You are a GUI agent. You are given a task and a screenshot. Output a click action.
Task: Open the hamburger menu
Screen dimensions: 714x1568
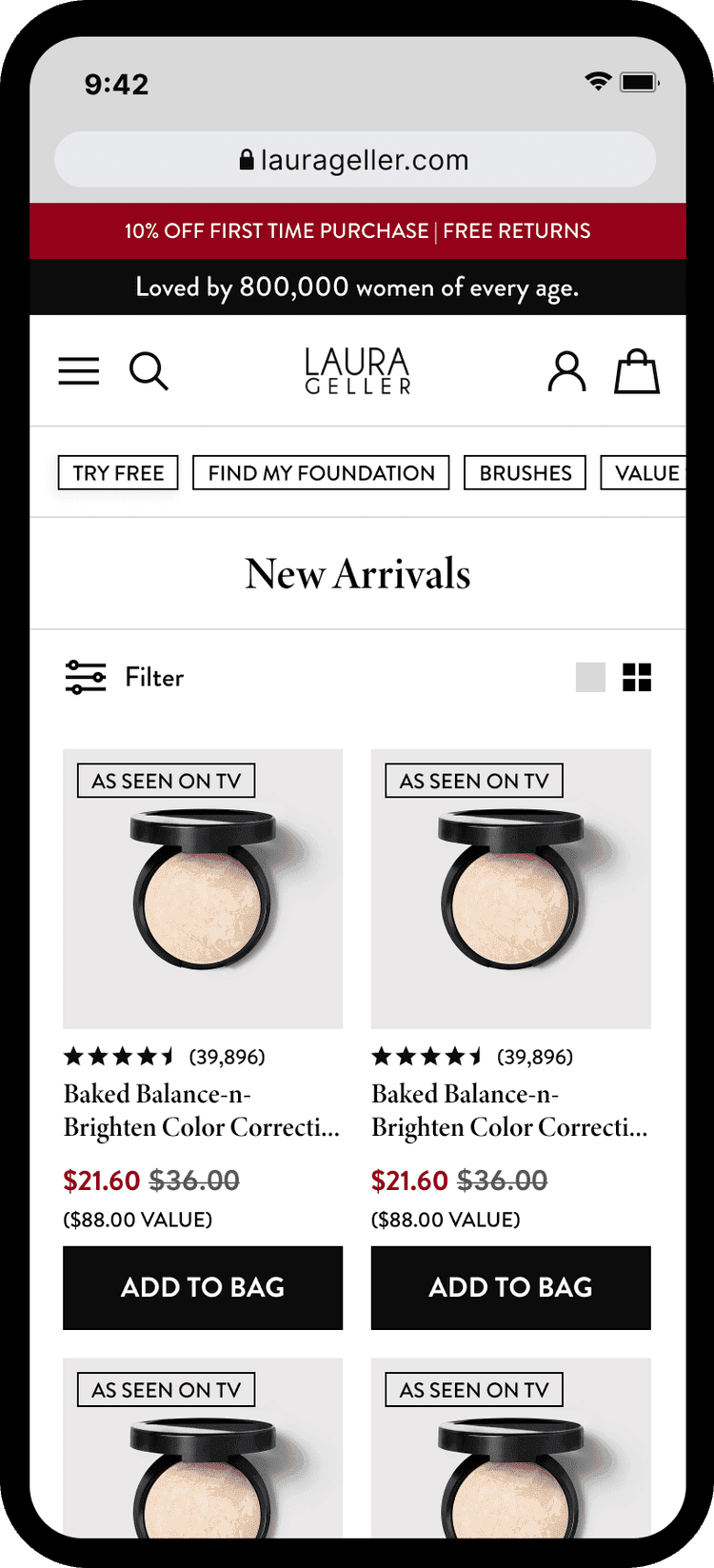coord(79,370)
